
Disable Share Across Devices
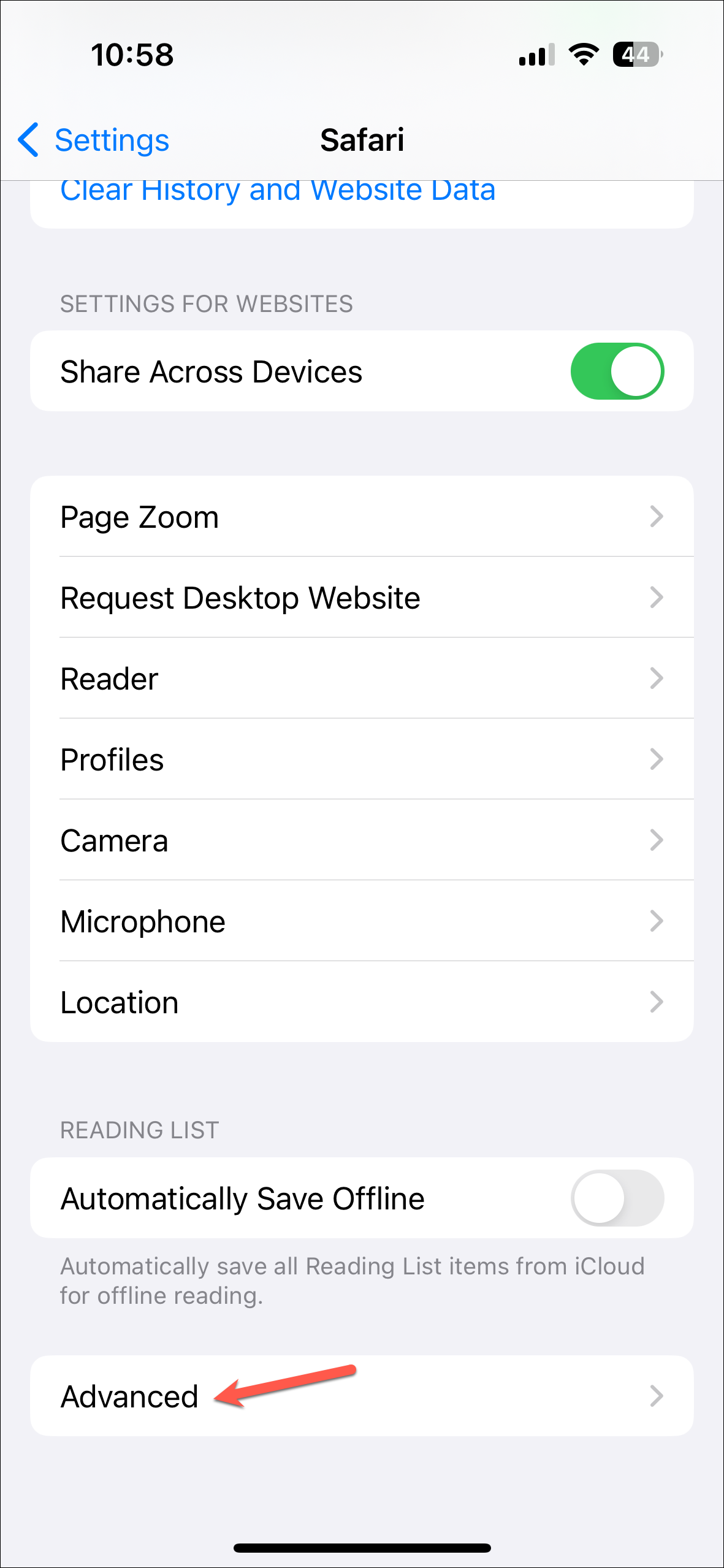click(617, 371)
